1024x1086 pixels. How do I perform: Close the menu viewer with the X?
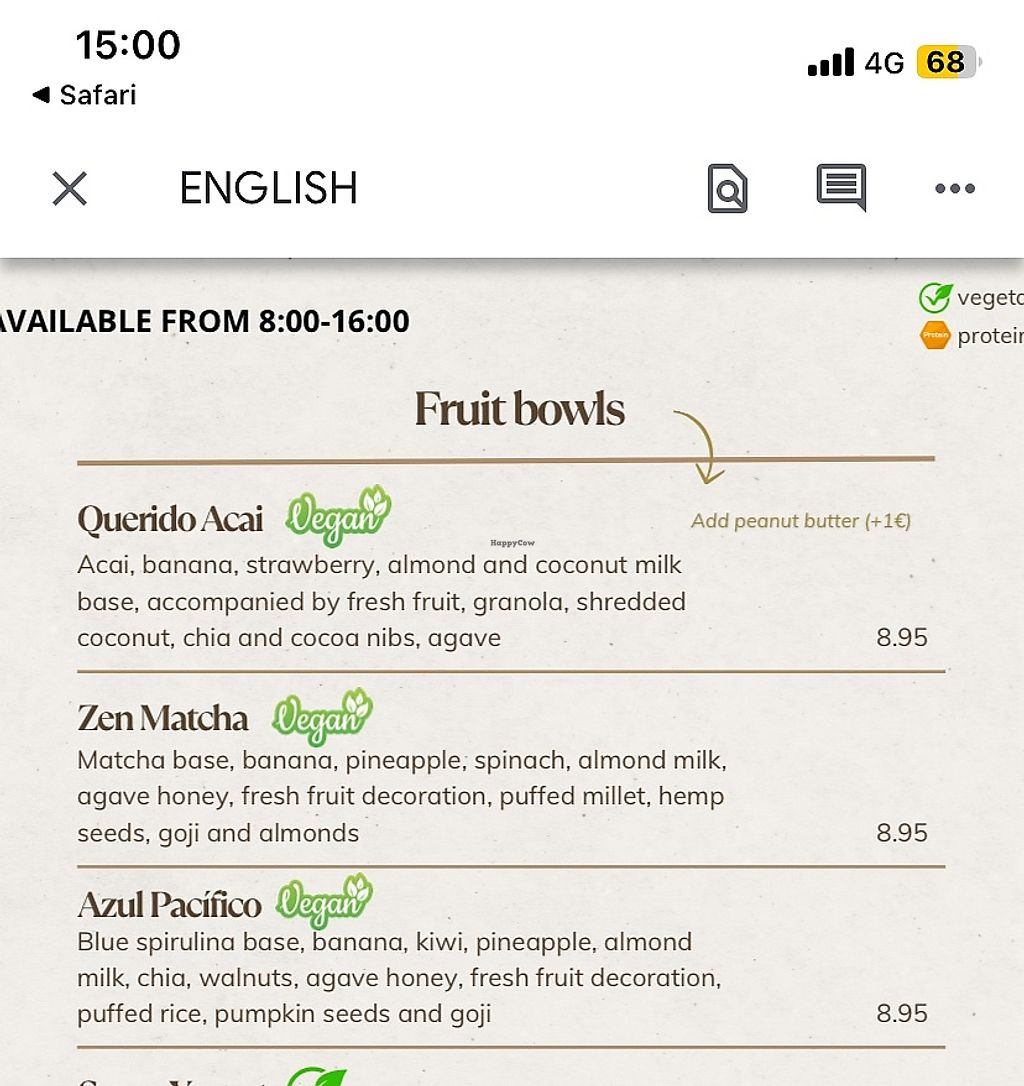click(x=68, y=189)
